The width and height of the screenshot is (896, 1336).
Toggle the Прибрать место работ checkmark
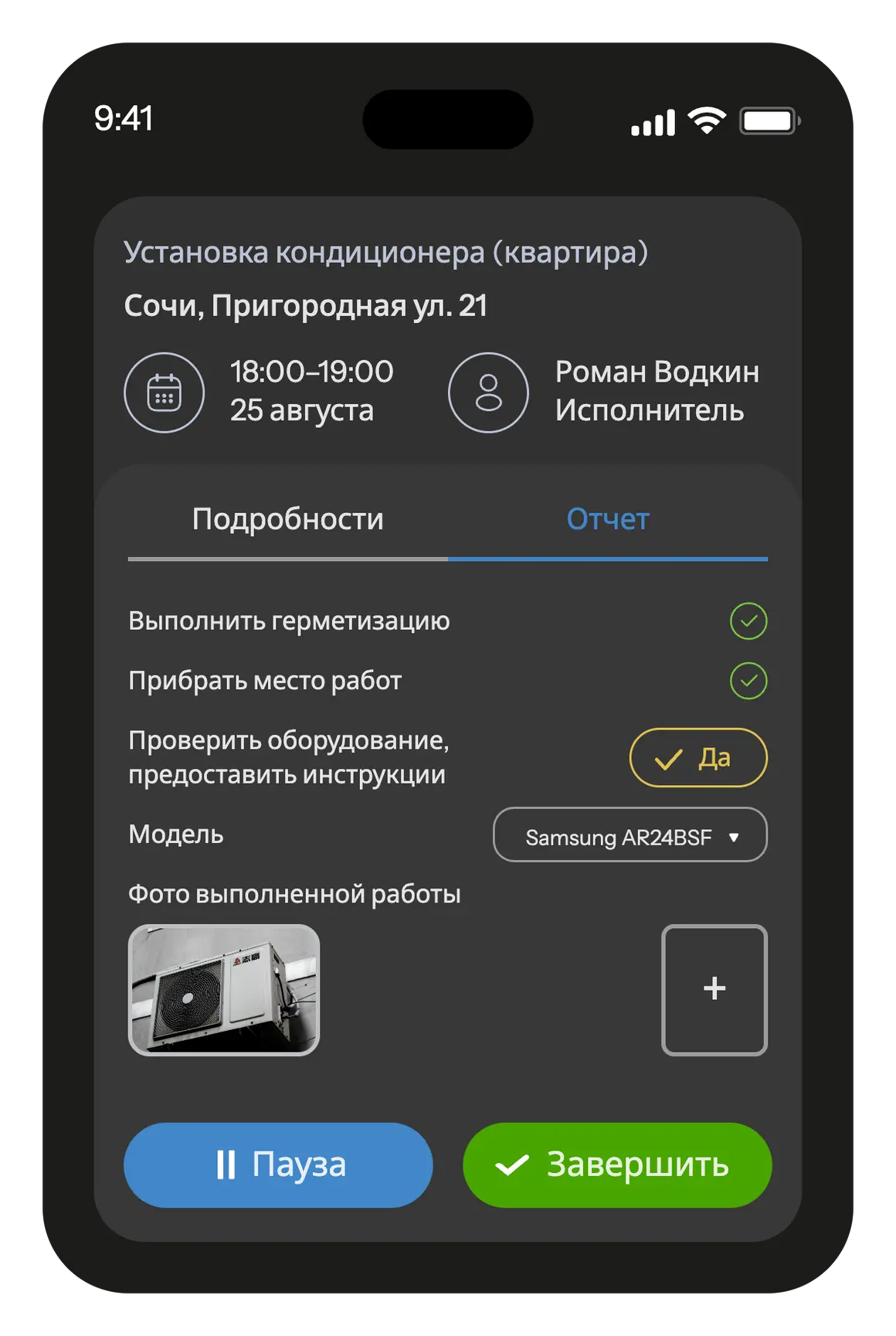(x=748, y=681)
